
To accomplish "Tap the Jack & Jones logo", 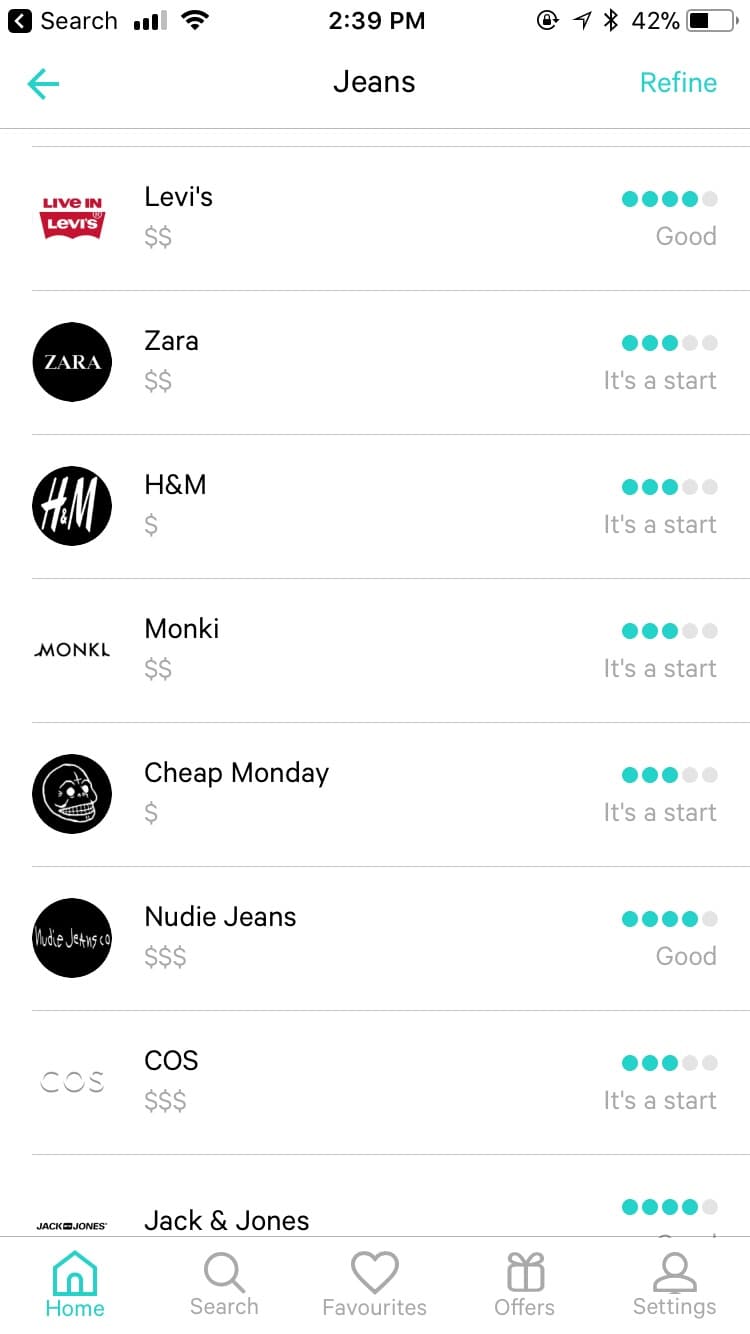I will point(72,1221).
